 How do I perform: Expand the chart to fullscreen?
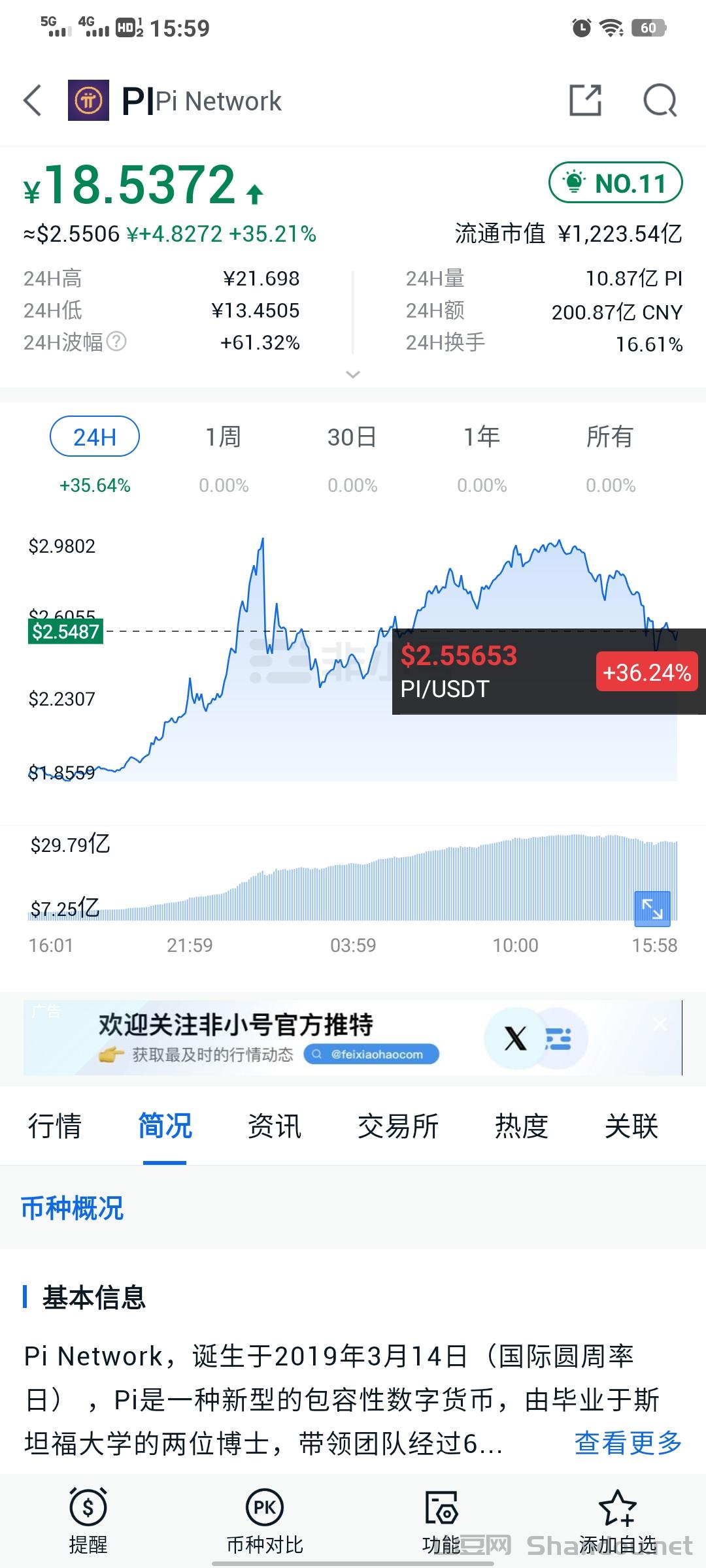pyautogui.click(x=652, y=909)
